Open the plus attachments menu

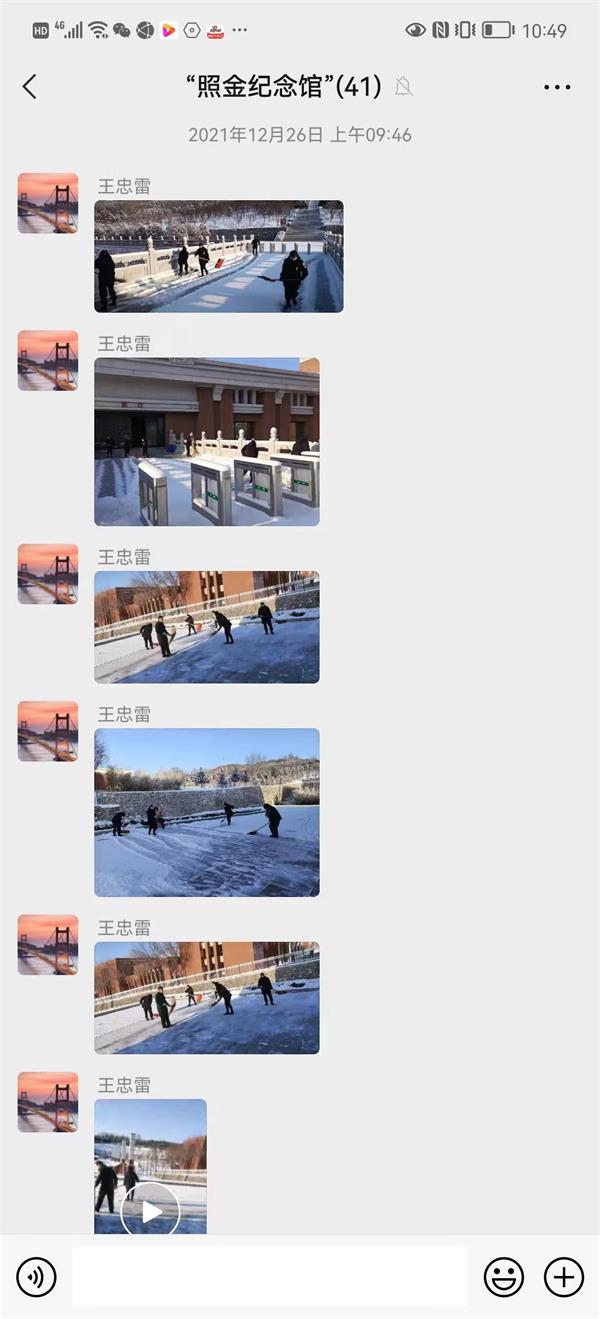pyautogui.click(x=563, y=1277)
